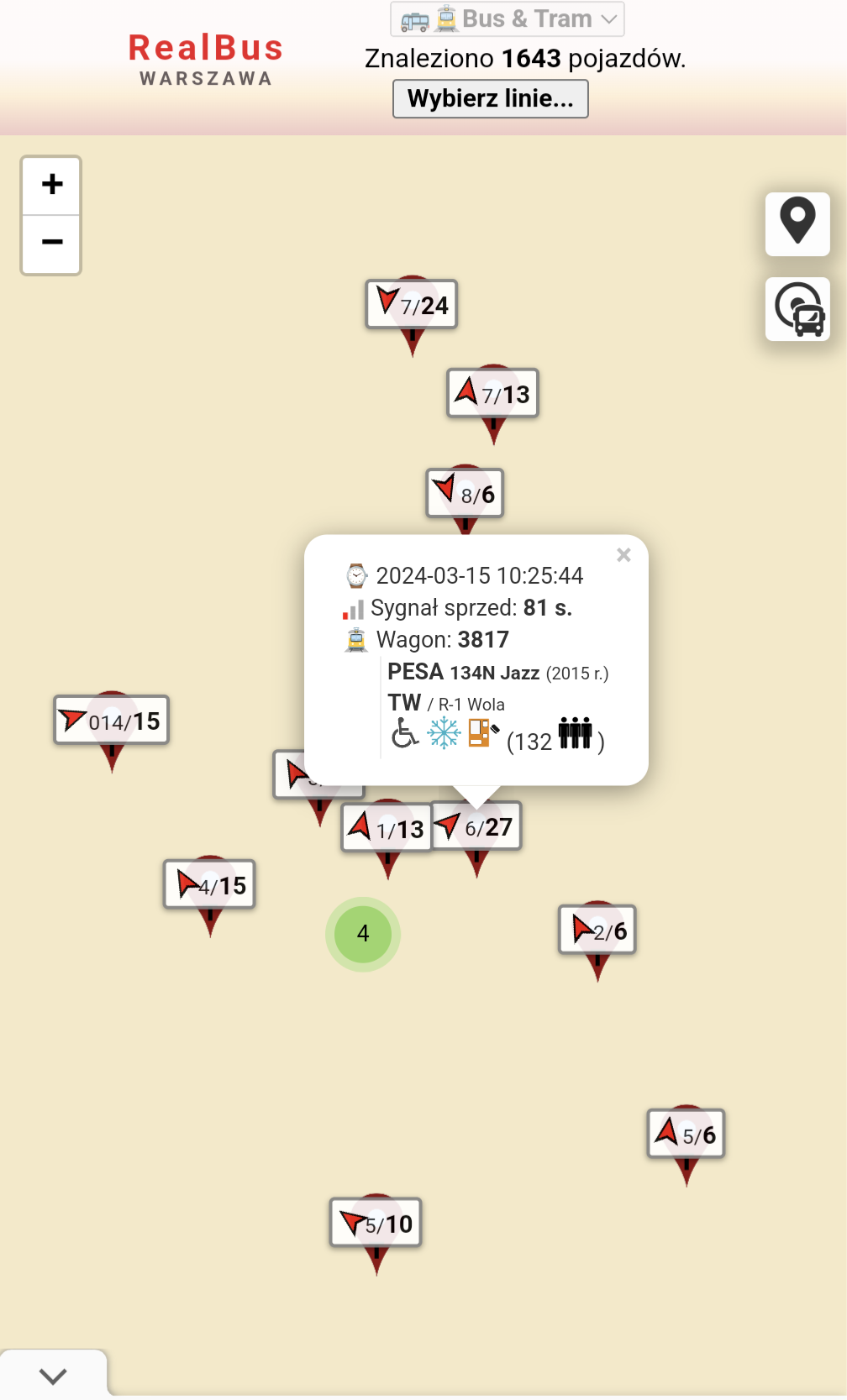Image resolution: width=847 pixels, height=1400 pixels.
Task: Select the 014/15 vehicle marker
Action: [112, 721]
